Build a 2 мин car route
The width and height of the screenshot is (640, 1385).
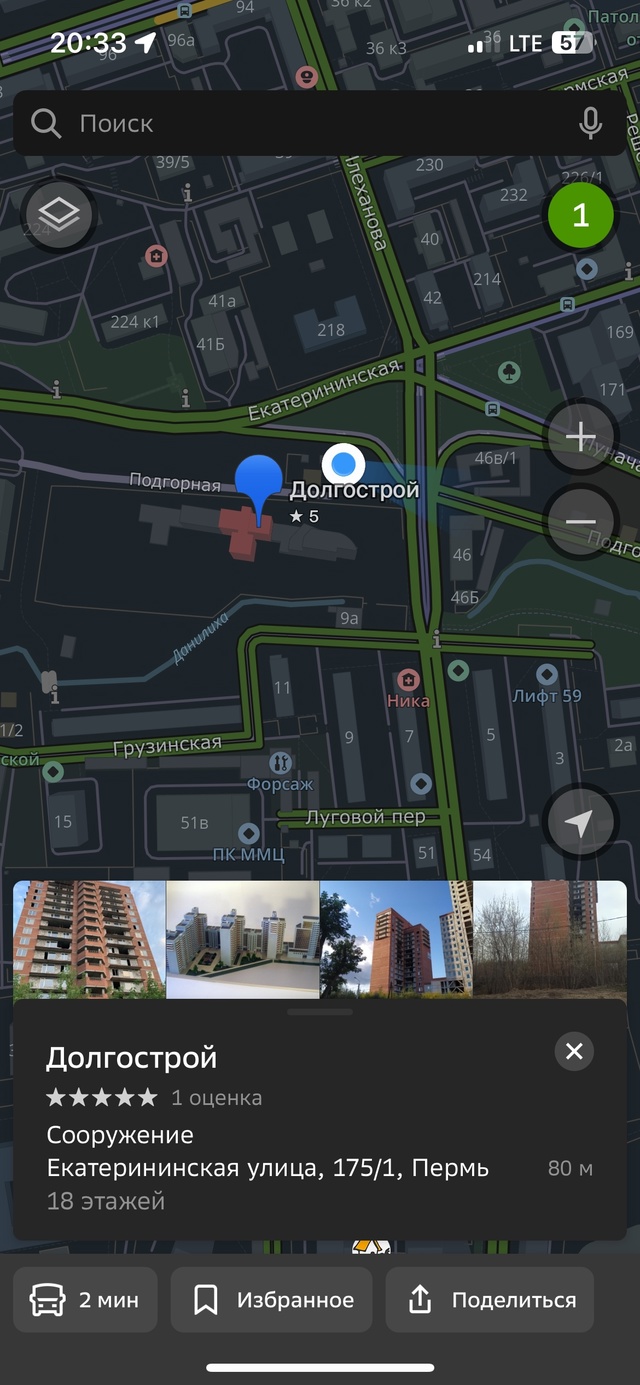coord(85,1300)
